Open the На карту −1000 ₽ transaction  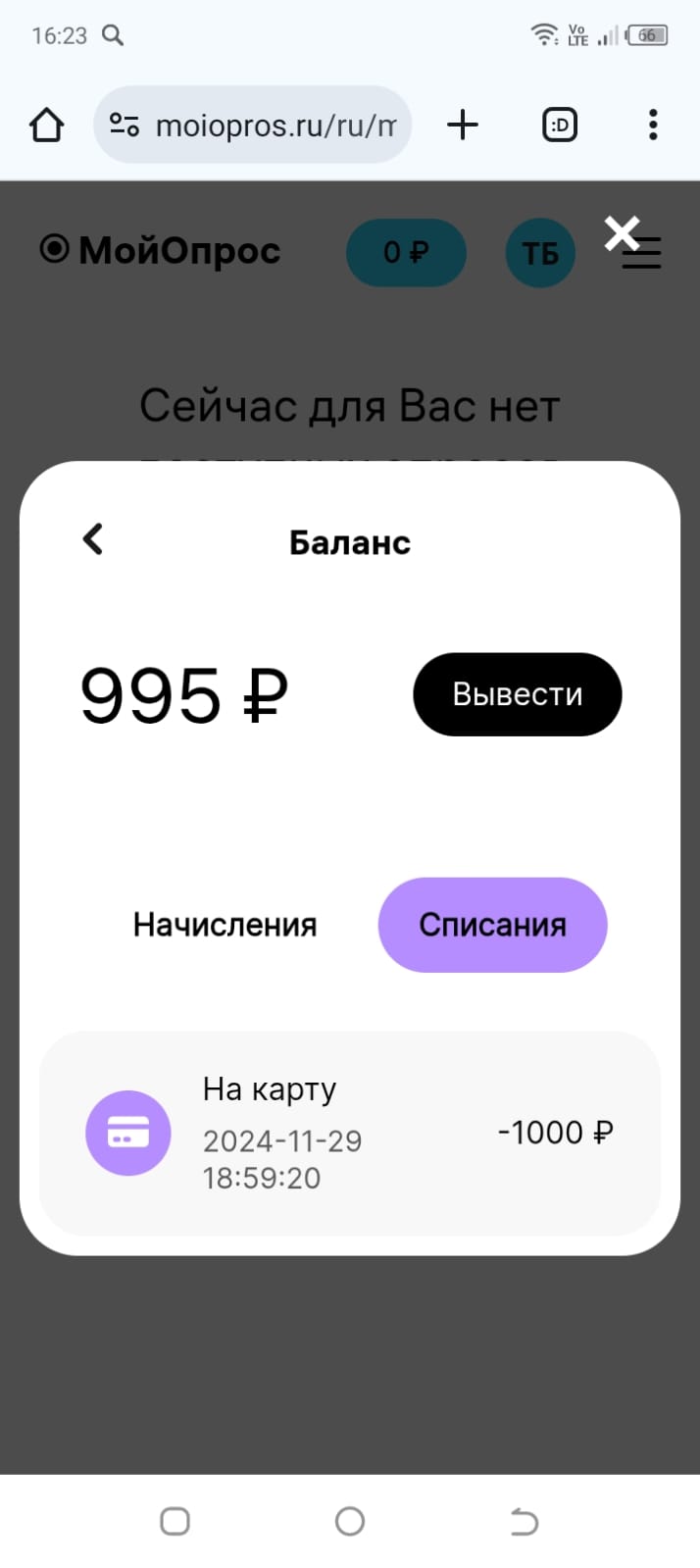click(349, 1133)
